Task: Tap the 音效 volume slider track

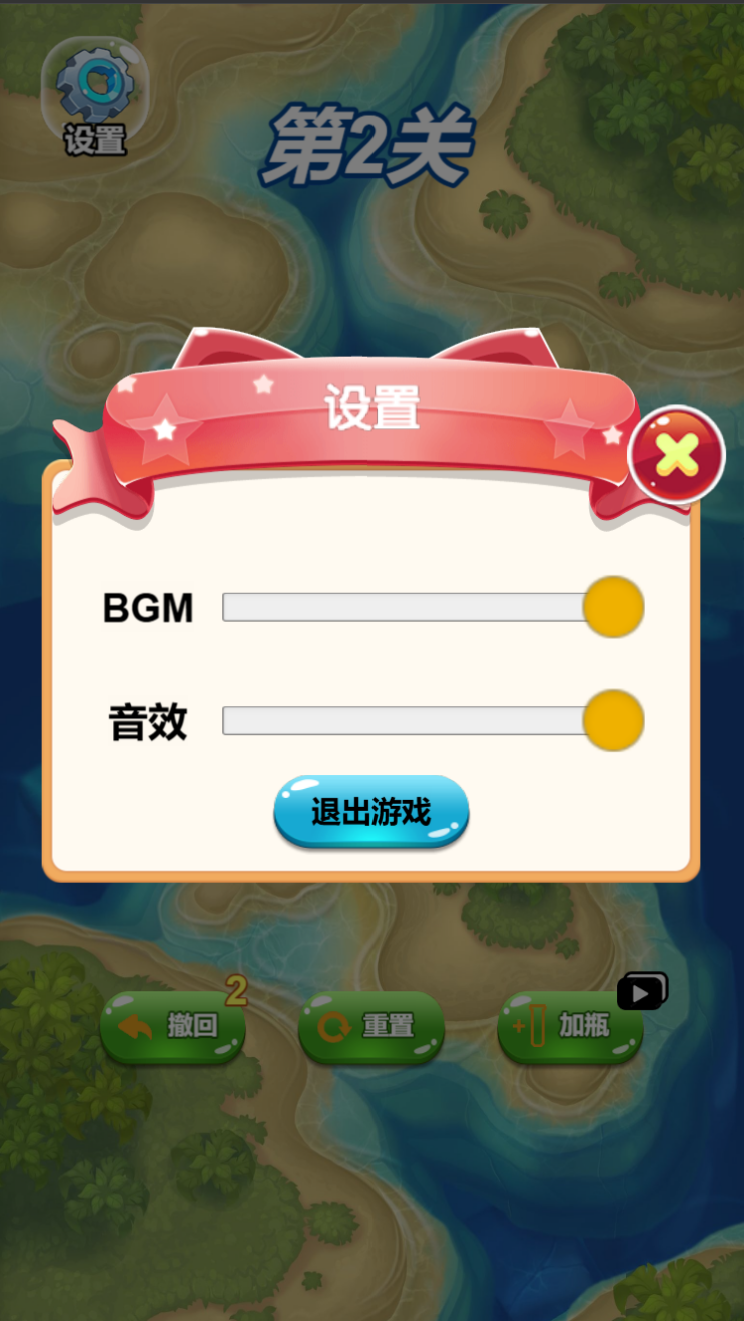Action: [403, 720]
